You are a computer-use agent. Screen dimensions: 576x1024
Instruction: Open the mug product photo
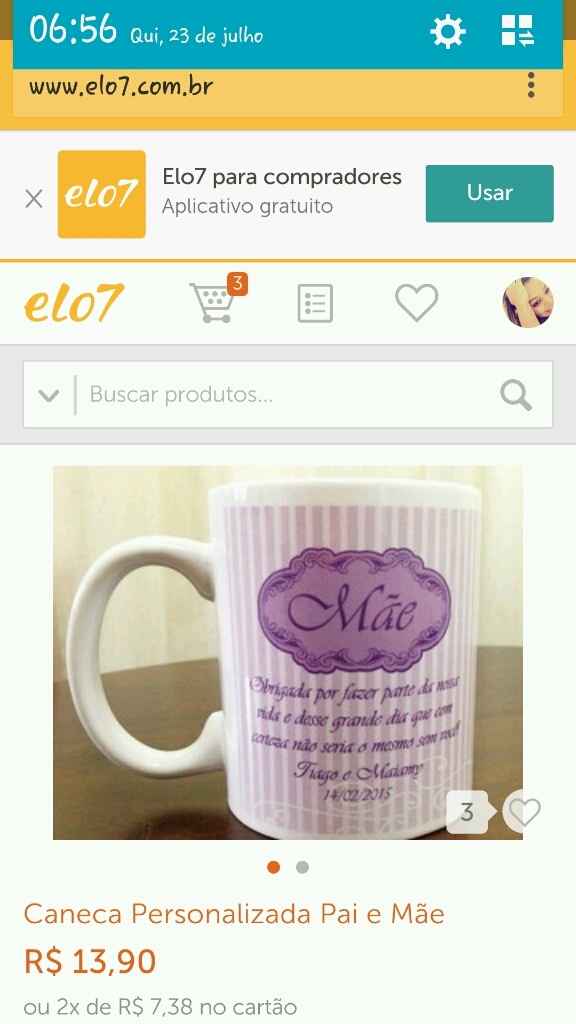(287, 652)
